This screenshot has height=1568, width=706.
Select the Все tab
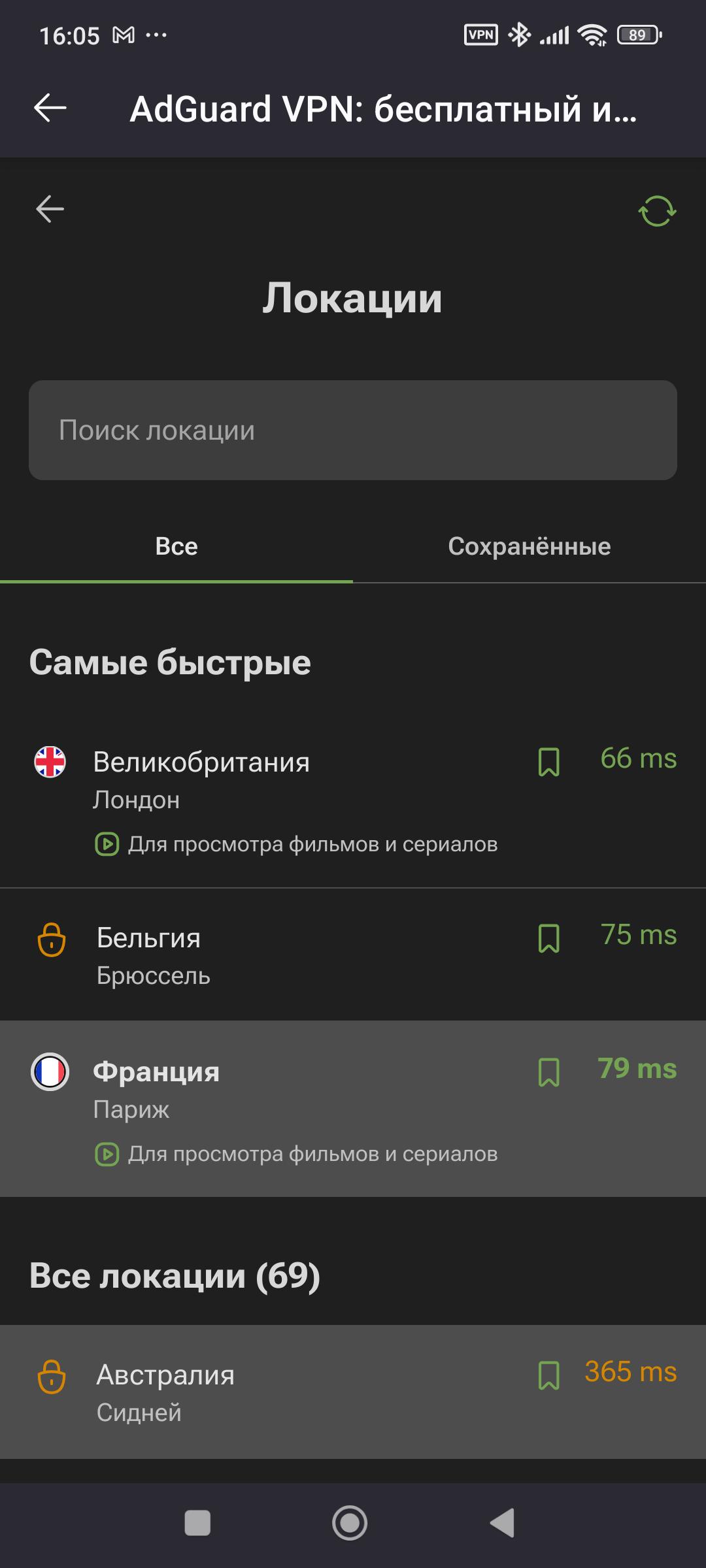point(176,547)
